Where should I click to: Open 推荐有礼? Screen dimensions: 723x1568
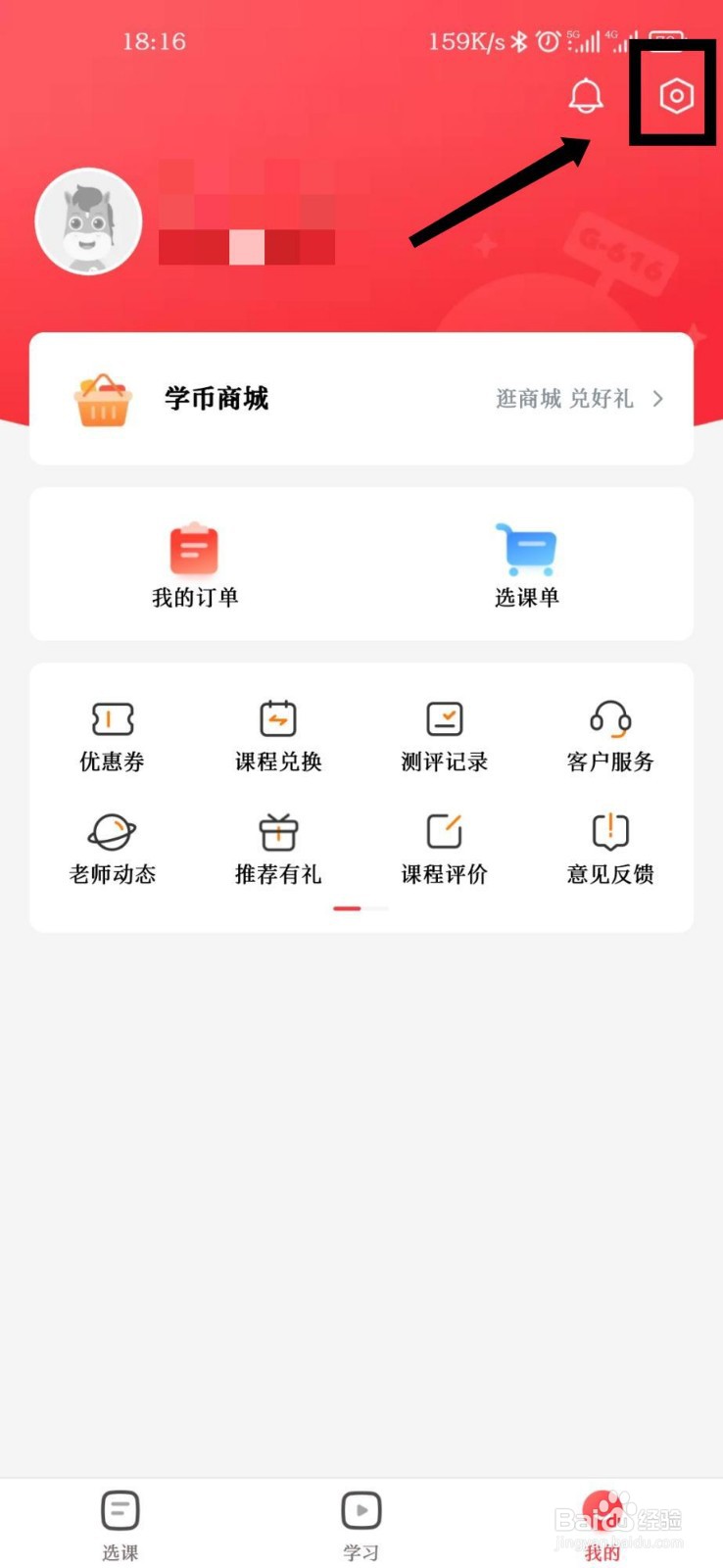[278, 849]
